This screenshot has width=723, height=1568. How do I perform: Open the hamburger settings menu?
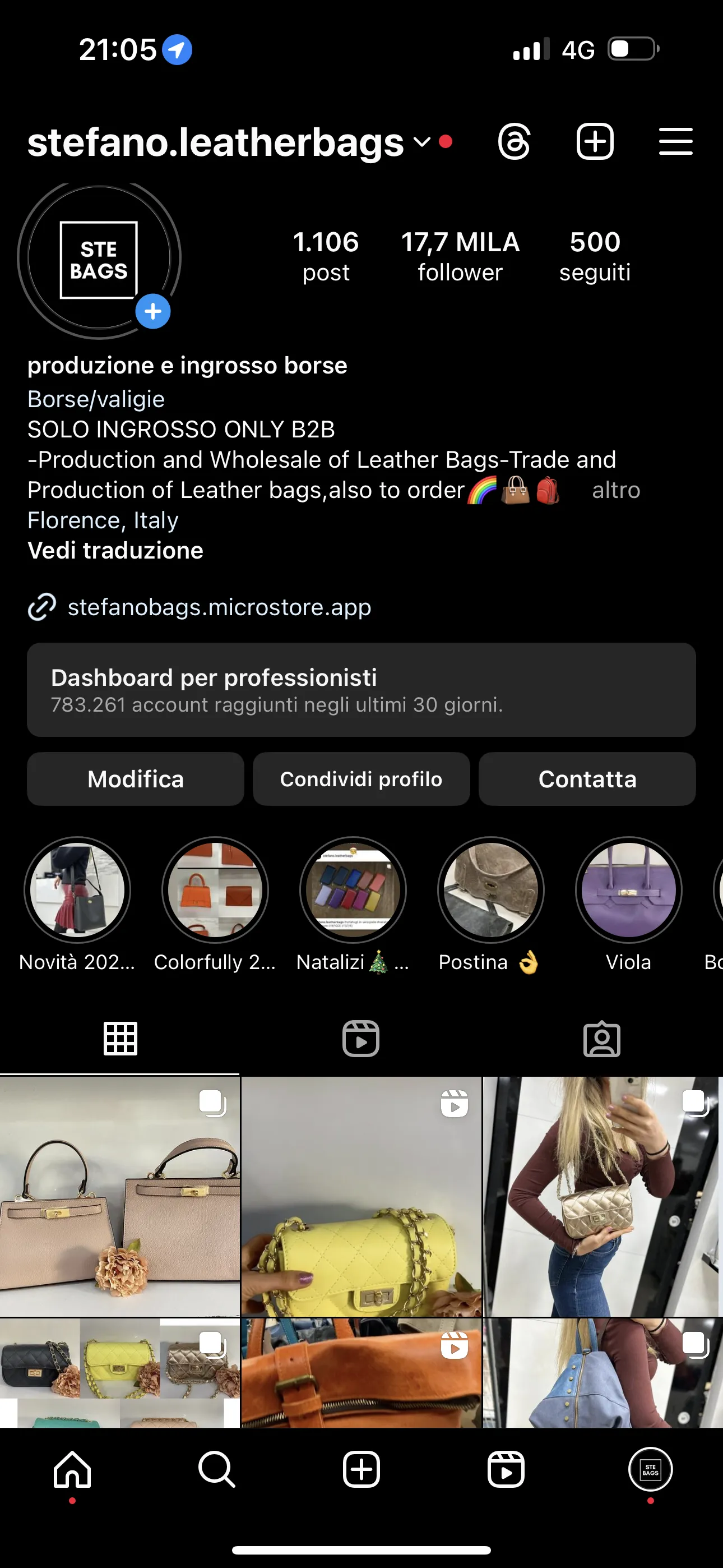[x=675, y=142]
